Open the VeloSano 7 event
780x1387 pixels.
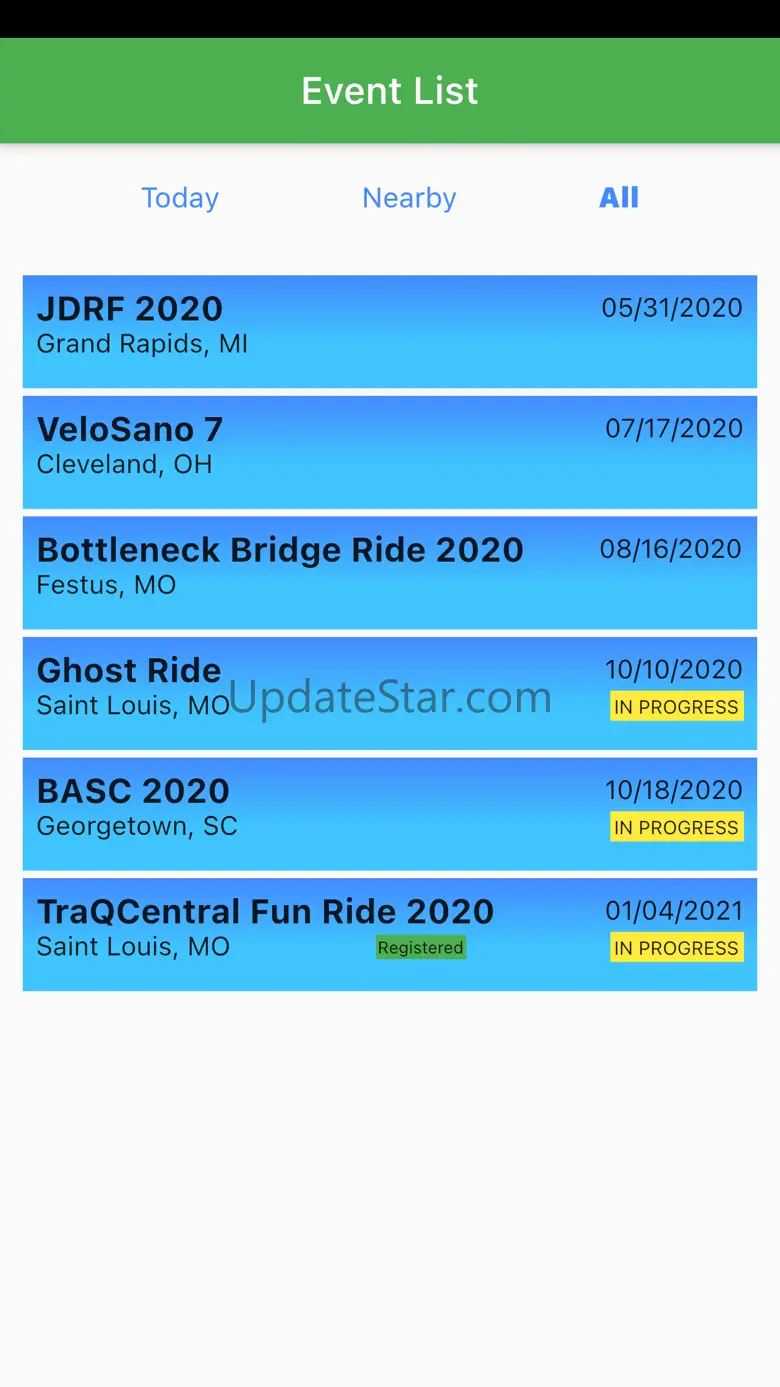pos(389,452)
